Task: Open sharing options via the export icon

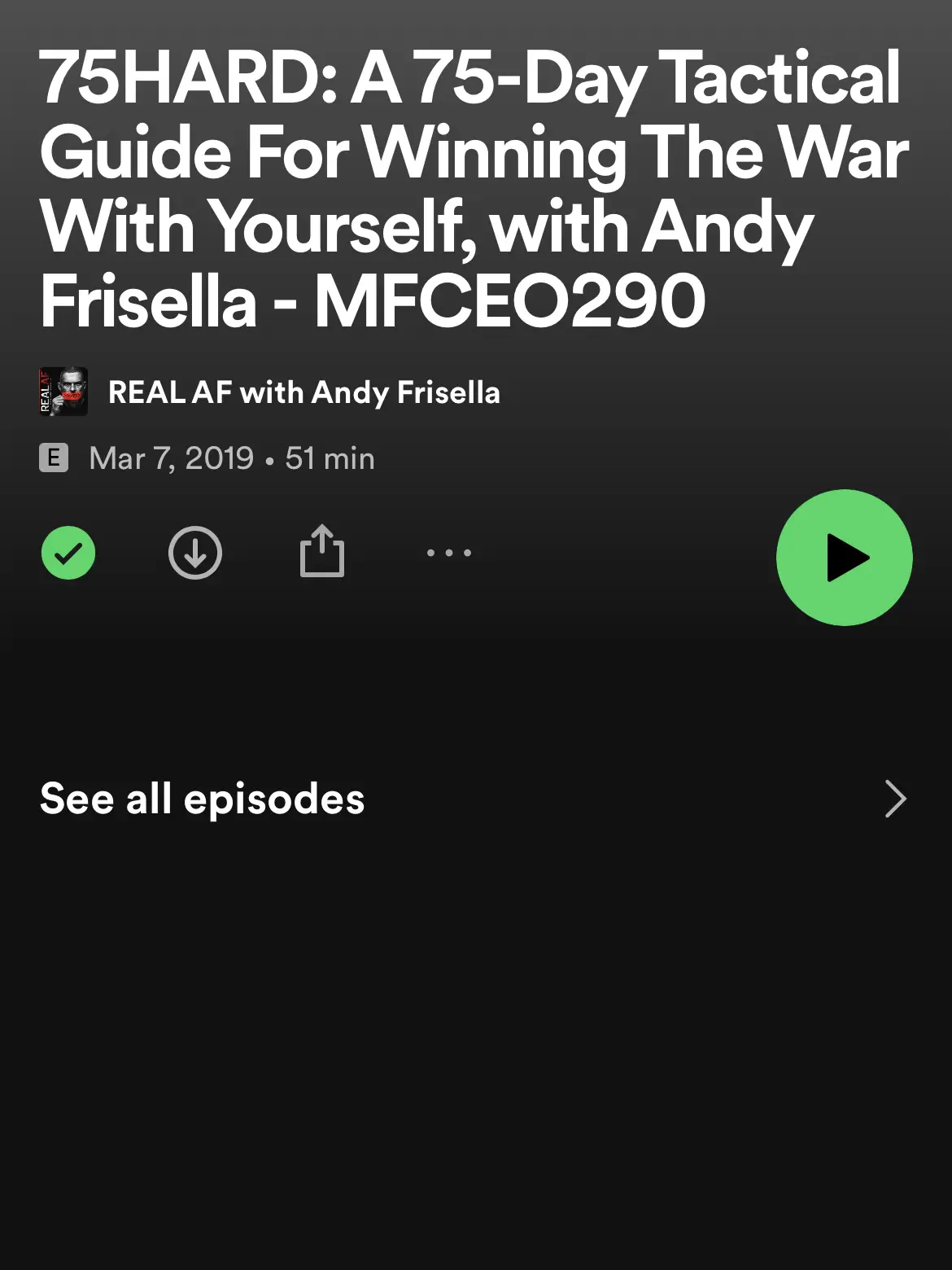Action: 322,552
